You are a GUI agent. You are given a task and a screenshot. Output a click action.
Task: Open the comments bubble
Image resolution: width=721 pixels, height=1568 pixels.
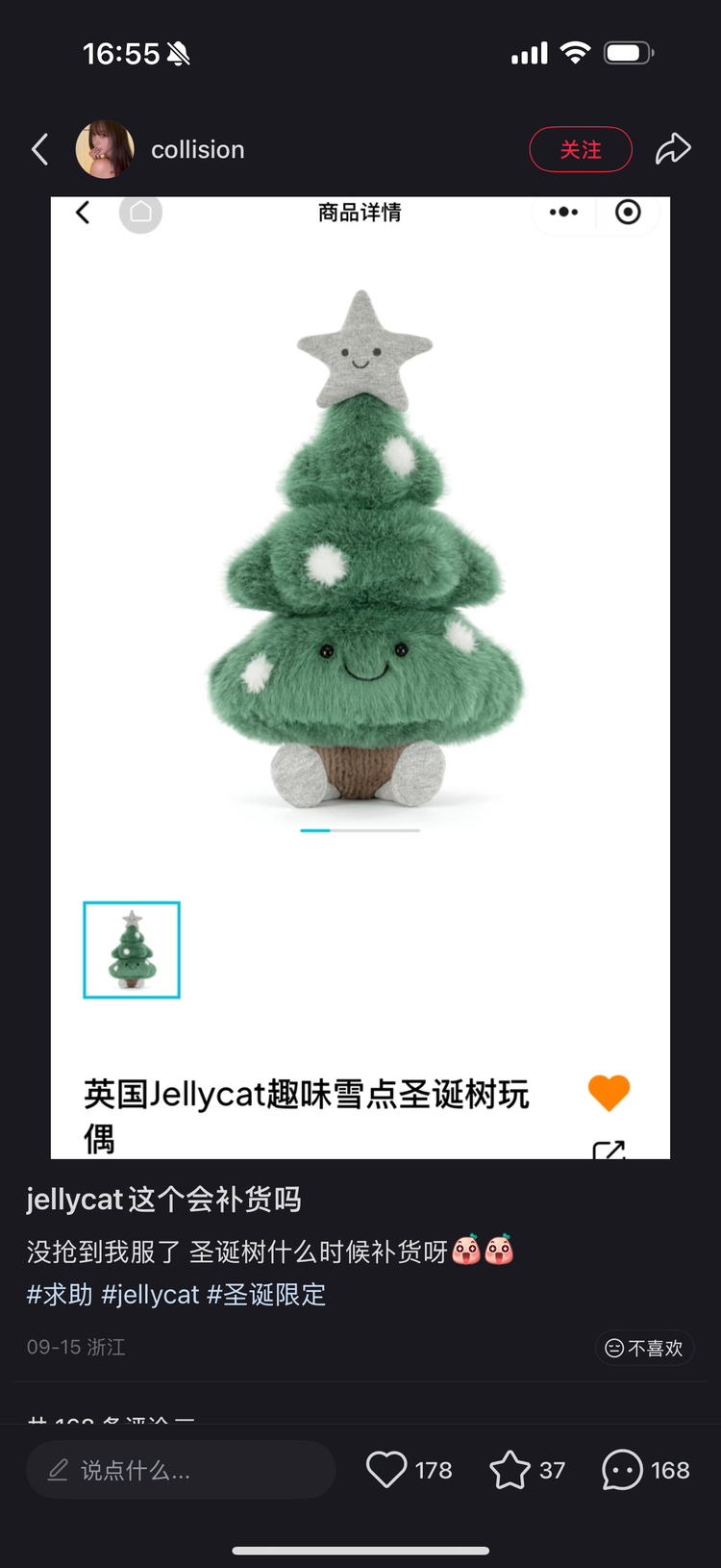pyautogui.click(x=623, y=1470)
